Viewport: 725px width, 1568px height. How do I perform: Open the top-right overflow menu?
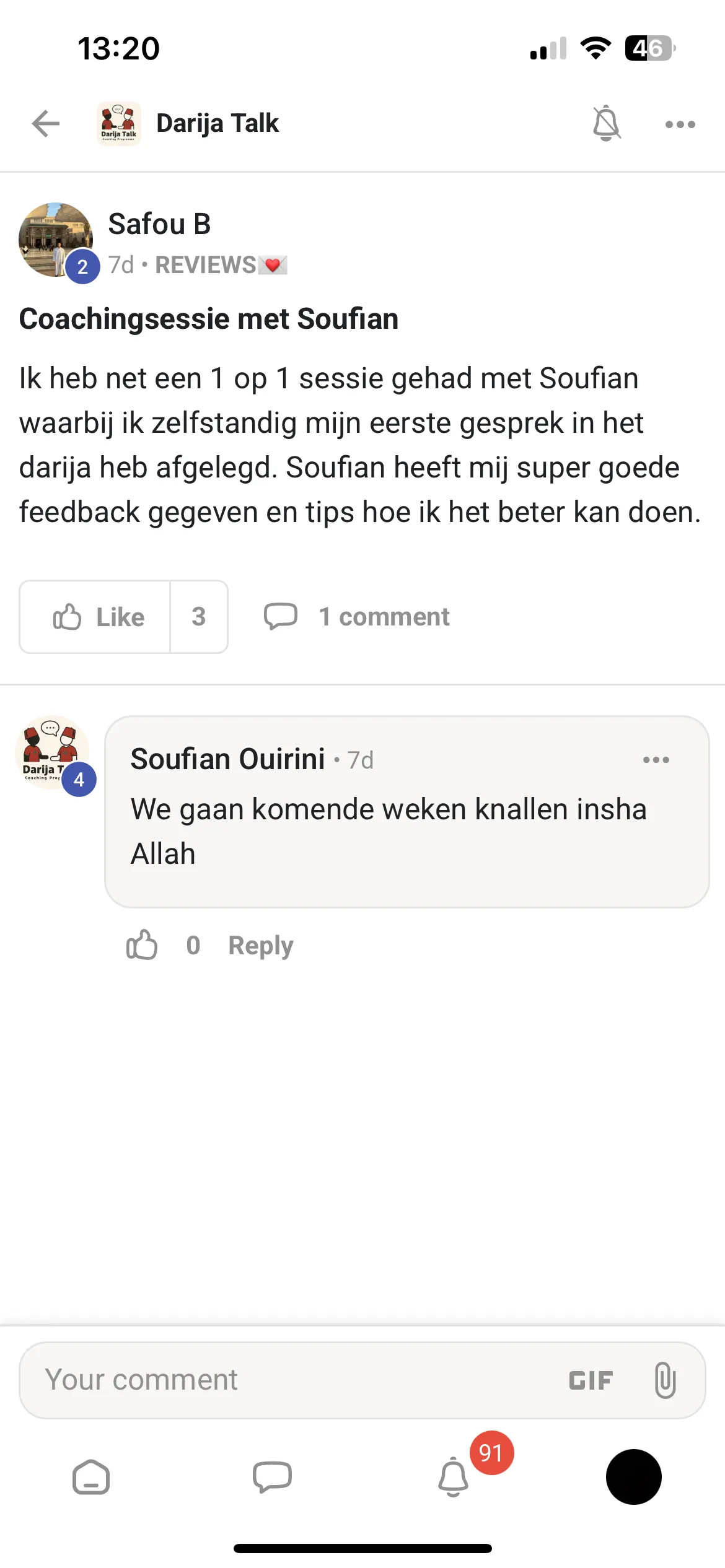click(680, 124)
